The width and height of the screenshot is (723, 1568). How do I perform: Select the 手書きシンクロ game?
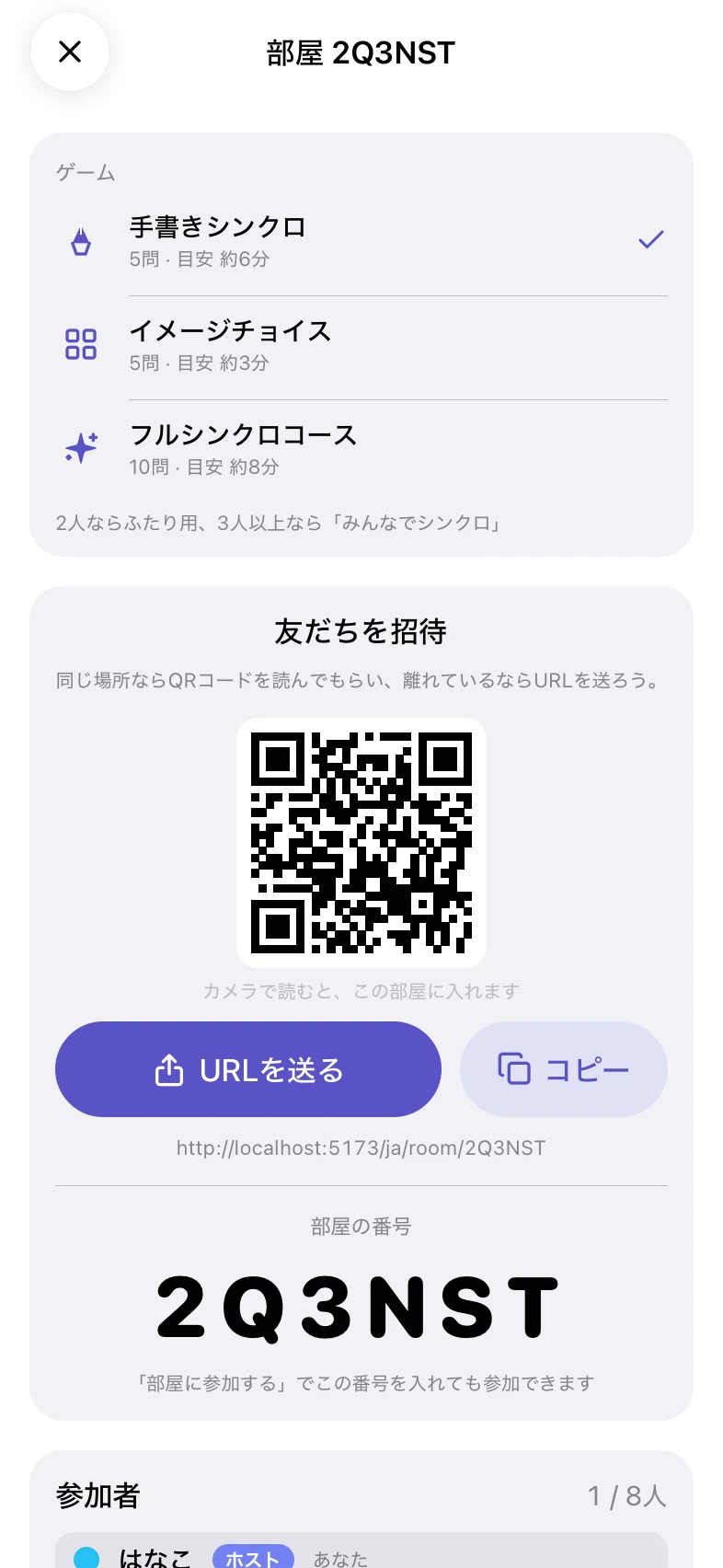click(x=361, y=243)
